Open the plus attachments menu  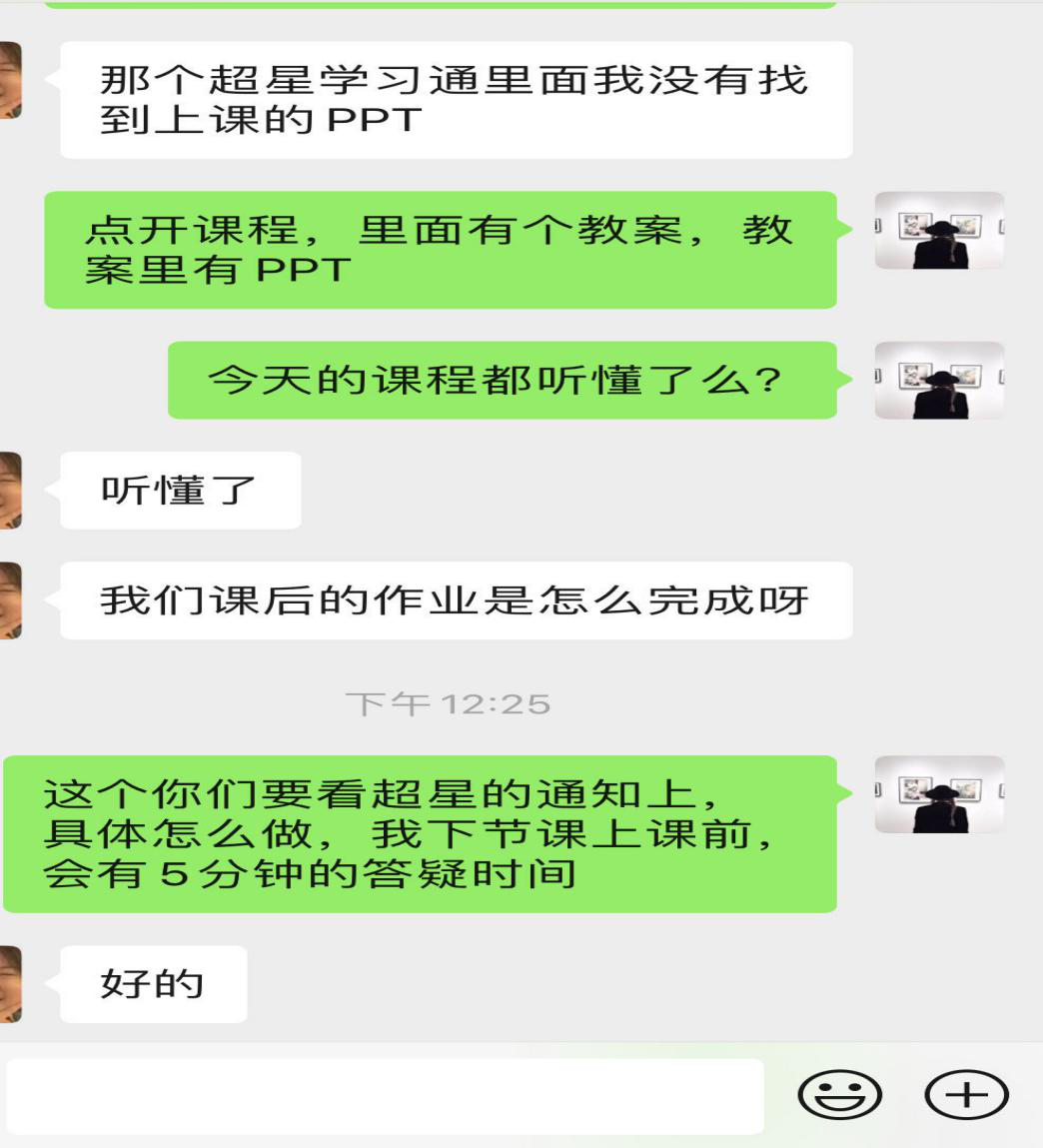click(x=966, y=1096)
